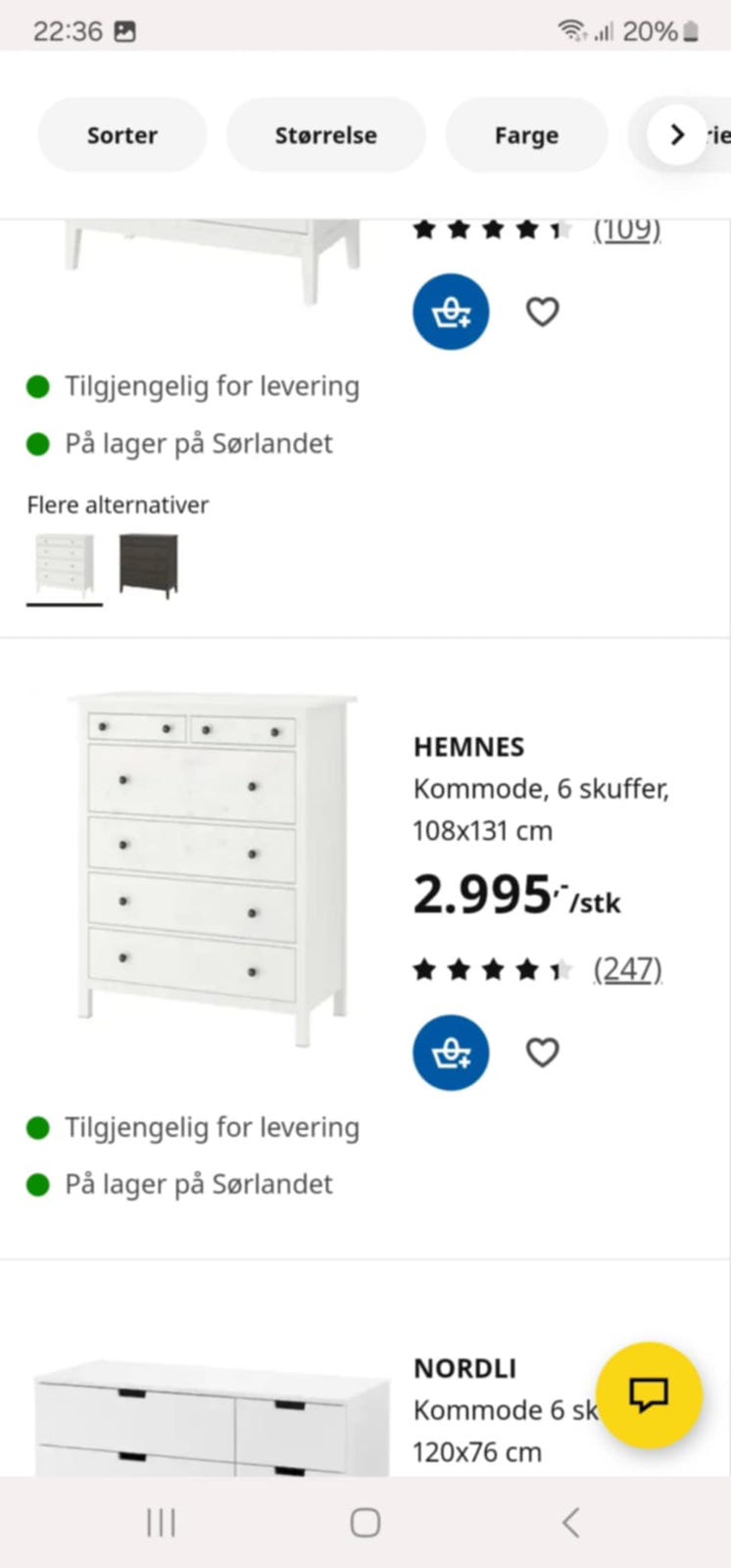The image size is (731, 1568).
Task: Check the battery indicator at 20%
Action: point(672,30)
